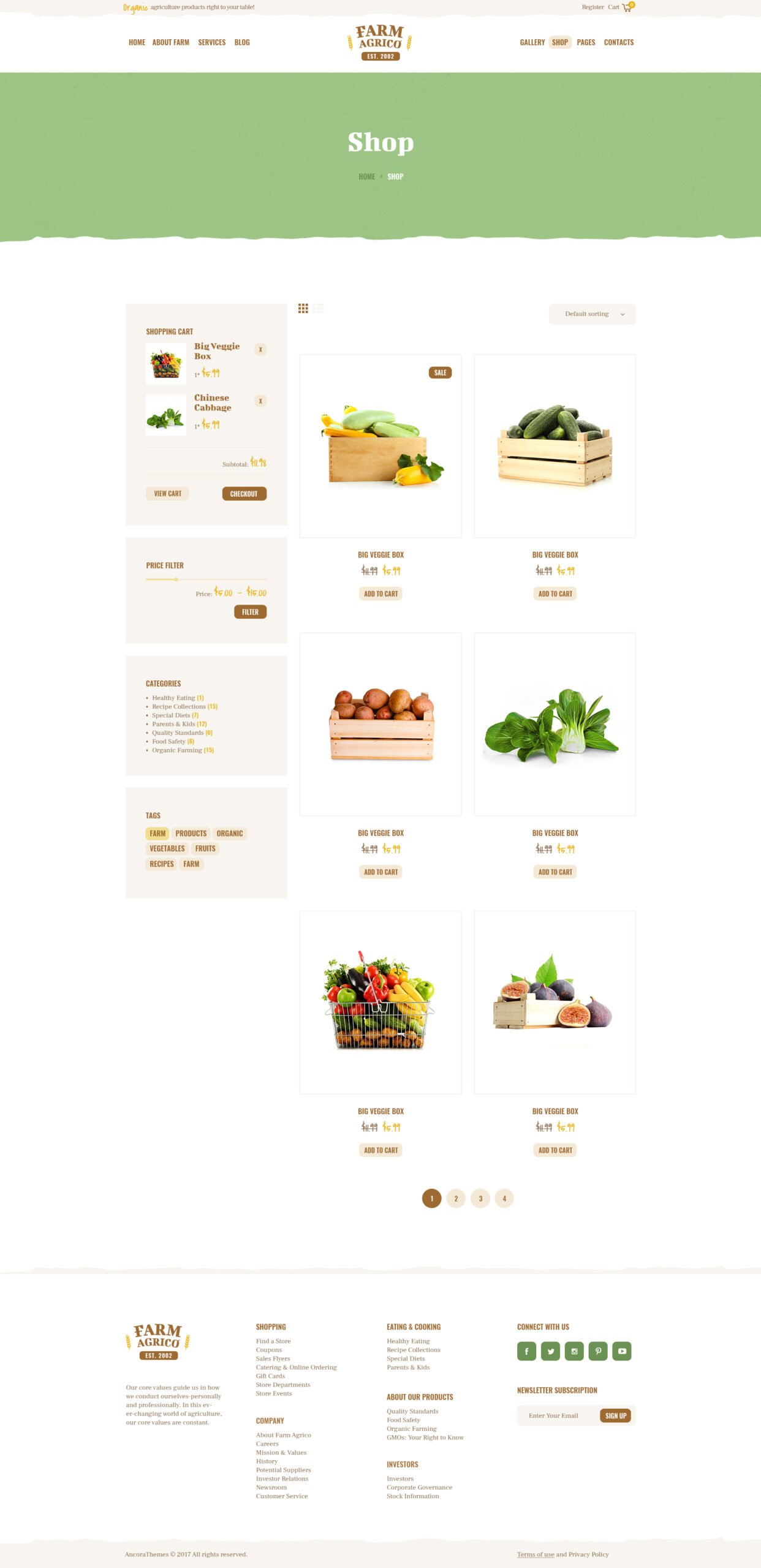Image resolution: width=761 pixels, height=1568 pixels.
Task: Open the cart icon in the header
Action: 626,7
